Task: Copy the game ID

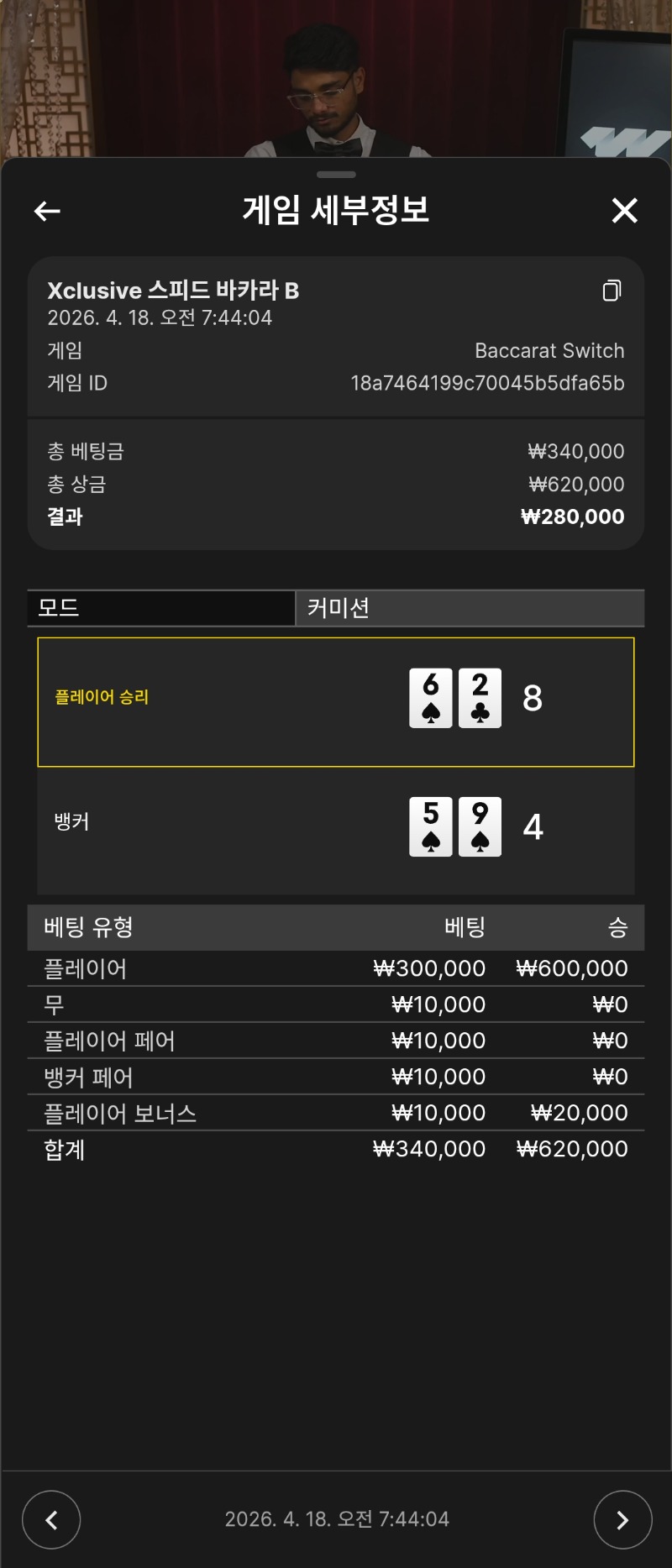Action: (612, 291)
